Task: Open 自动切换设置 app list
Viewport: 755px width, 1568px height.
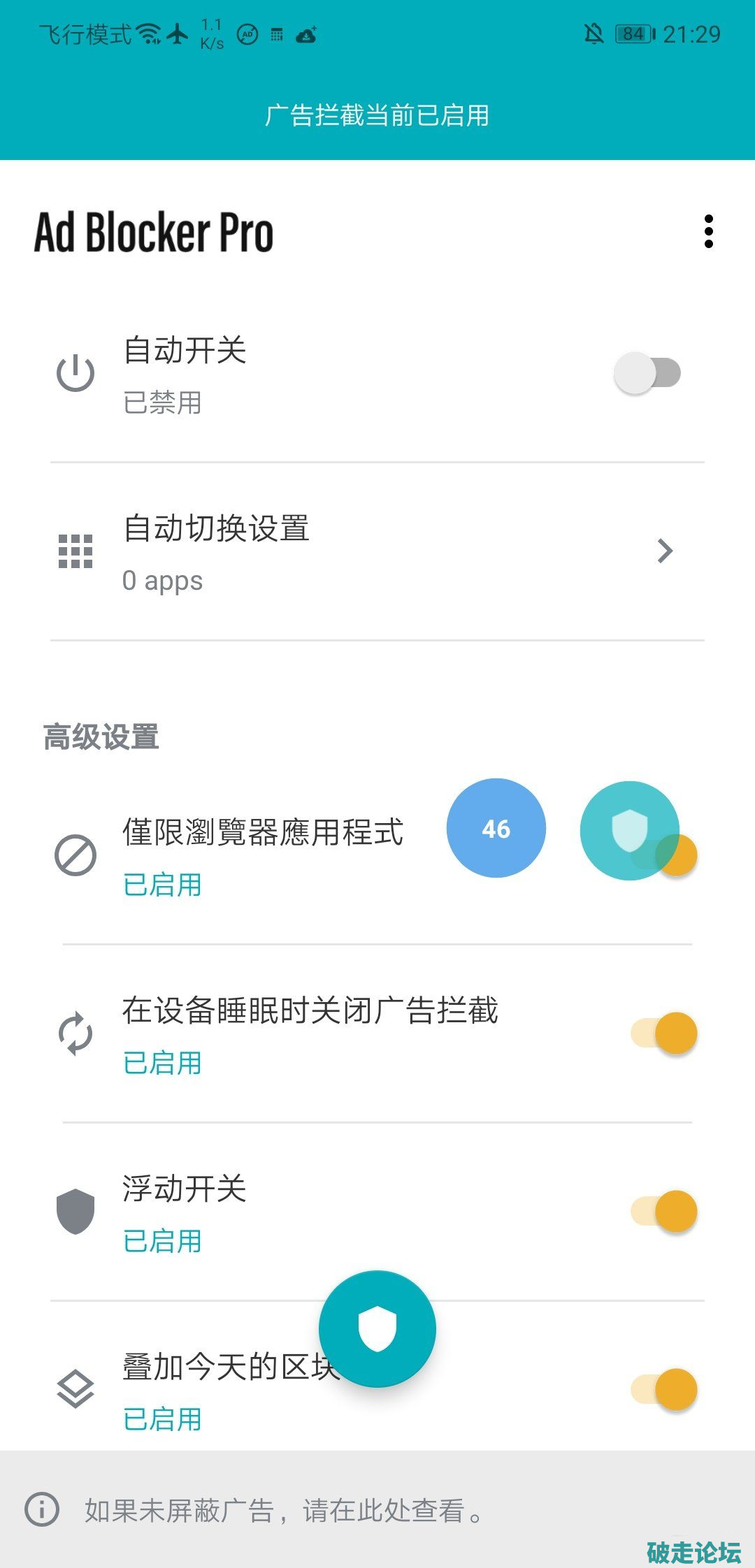Action: (377, 552)
